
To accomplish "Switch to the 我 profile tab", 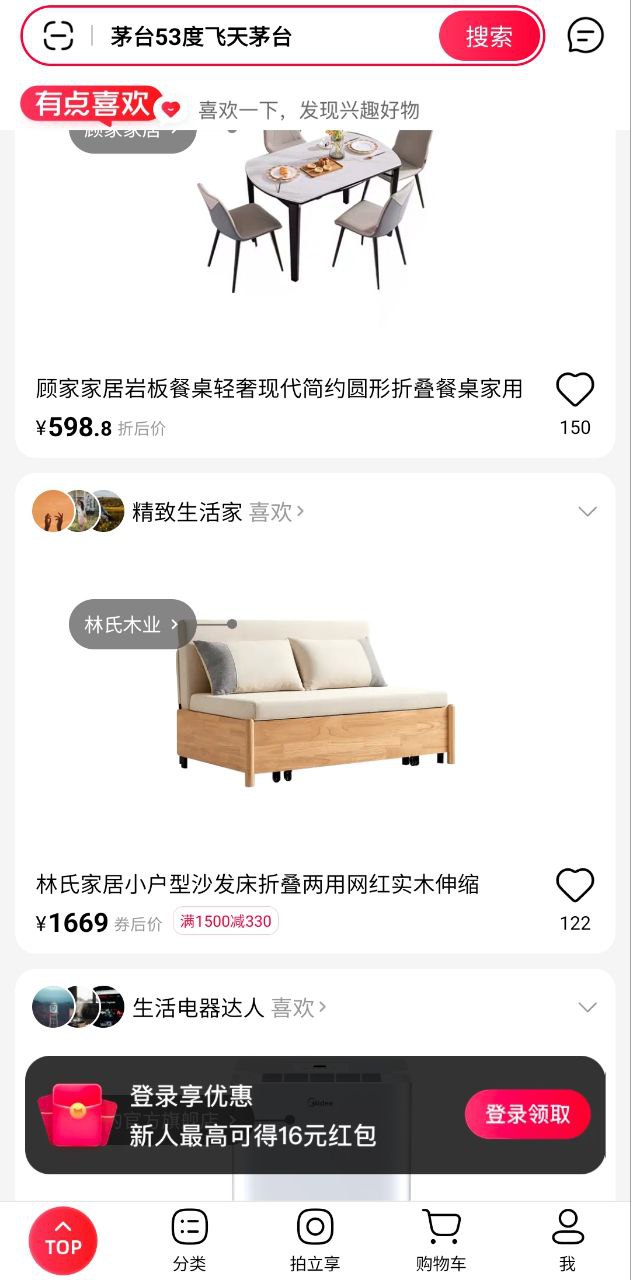I will pyautogui.click(x=567, y=1241).
